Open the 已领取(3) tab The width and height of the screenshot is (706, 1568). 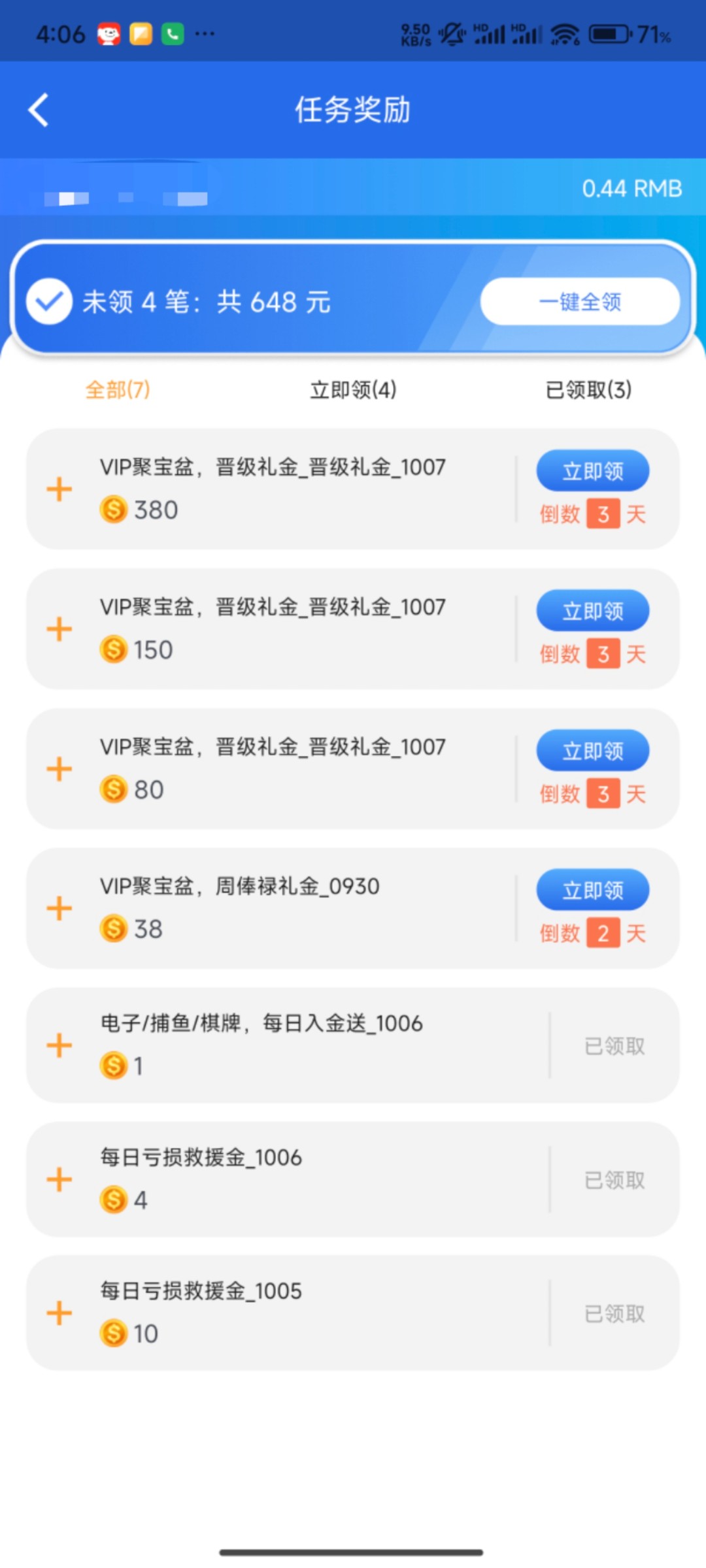coord(588,390)
